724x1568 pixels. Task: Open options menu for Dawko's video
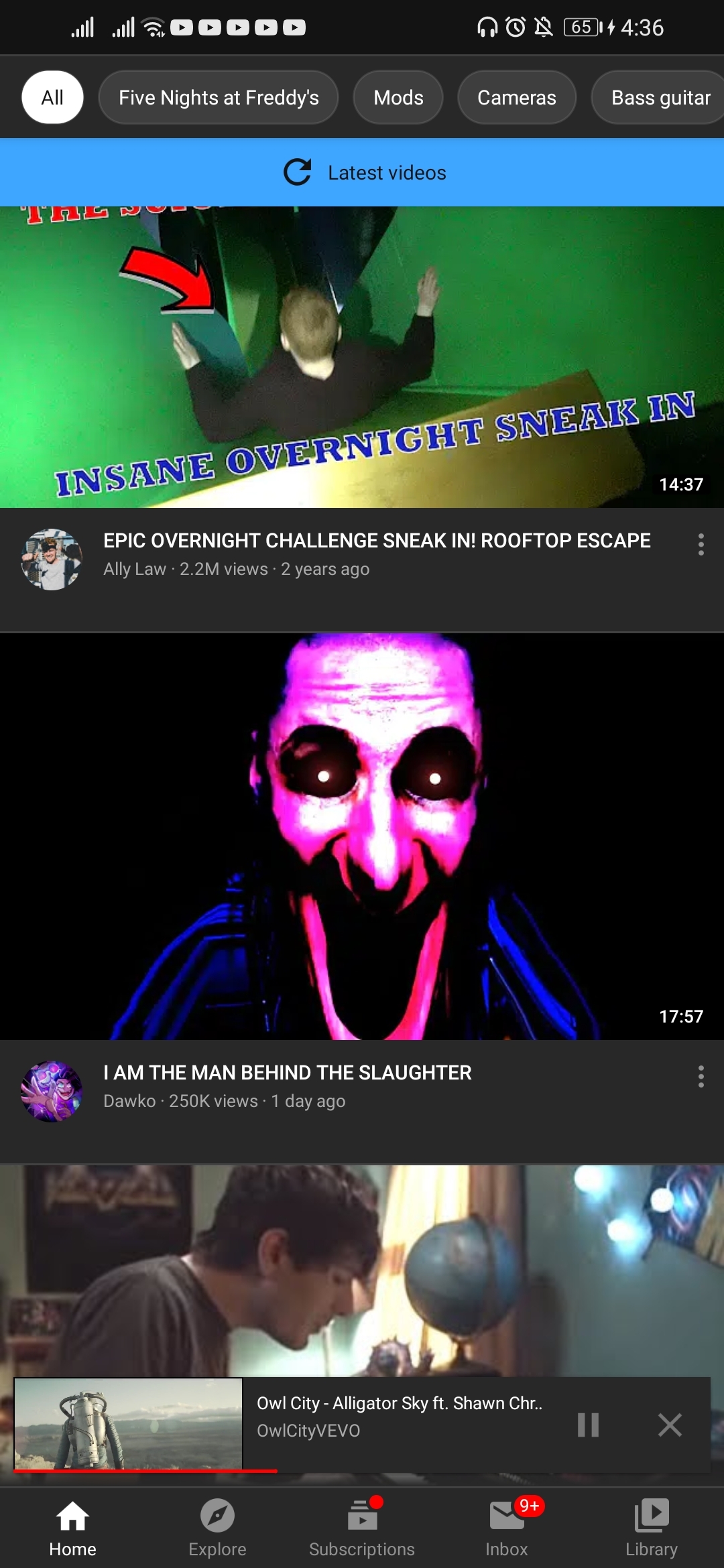701,1076
